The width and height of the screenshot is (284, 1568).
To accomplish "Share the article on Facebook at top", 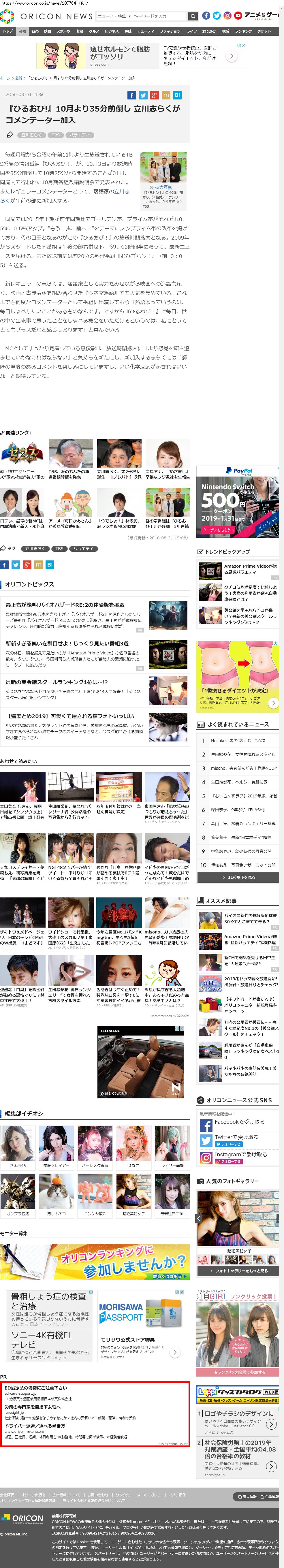I will coord(131,95).
